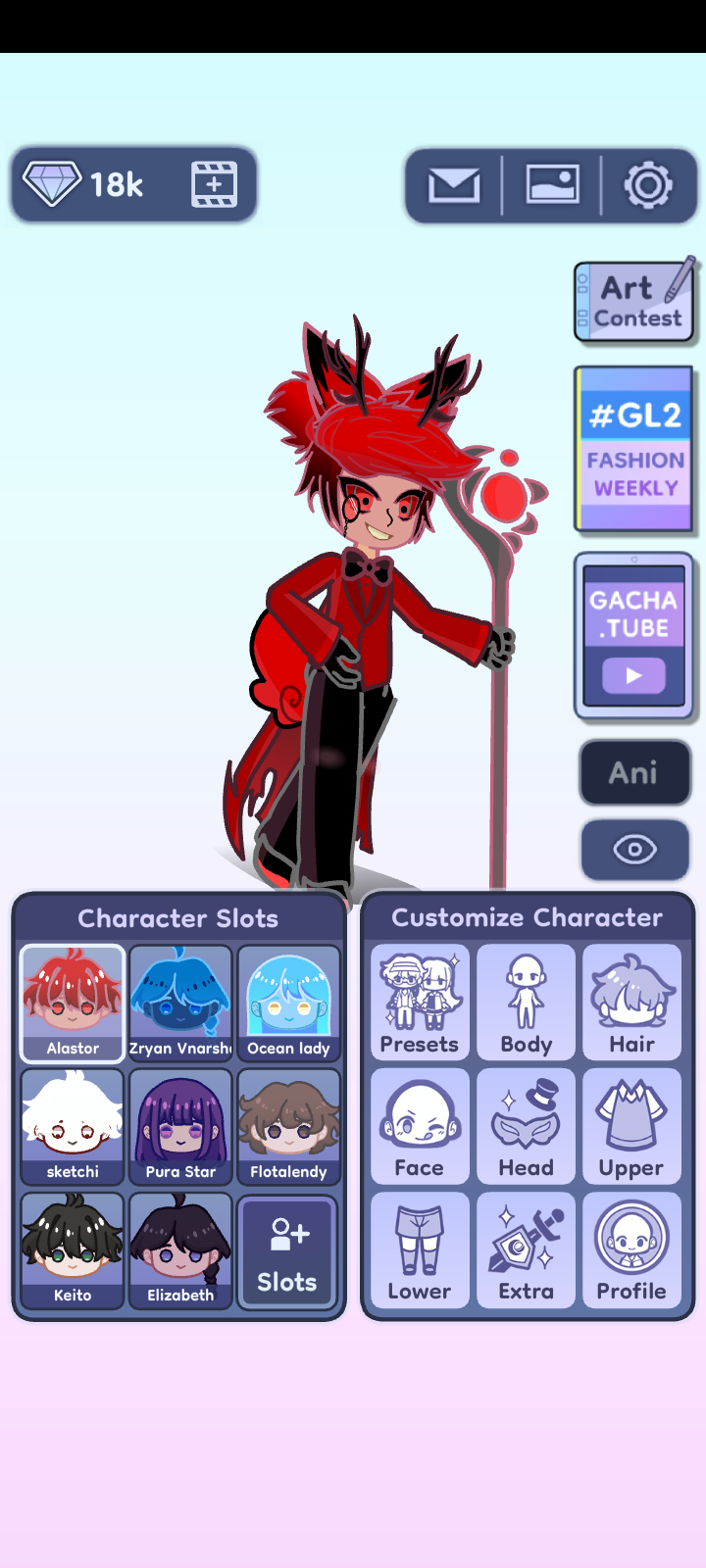Screen dimensions: 706x1568
Task: Open Presets customization
Action: coord(420,1003)
